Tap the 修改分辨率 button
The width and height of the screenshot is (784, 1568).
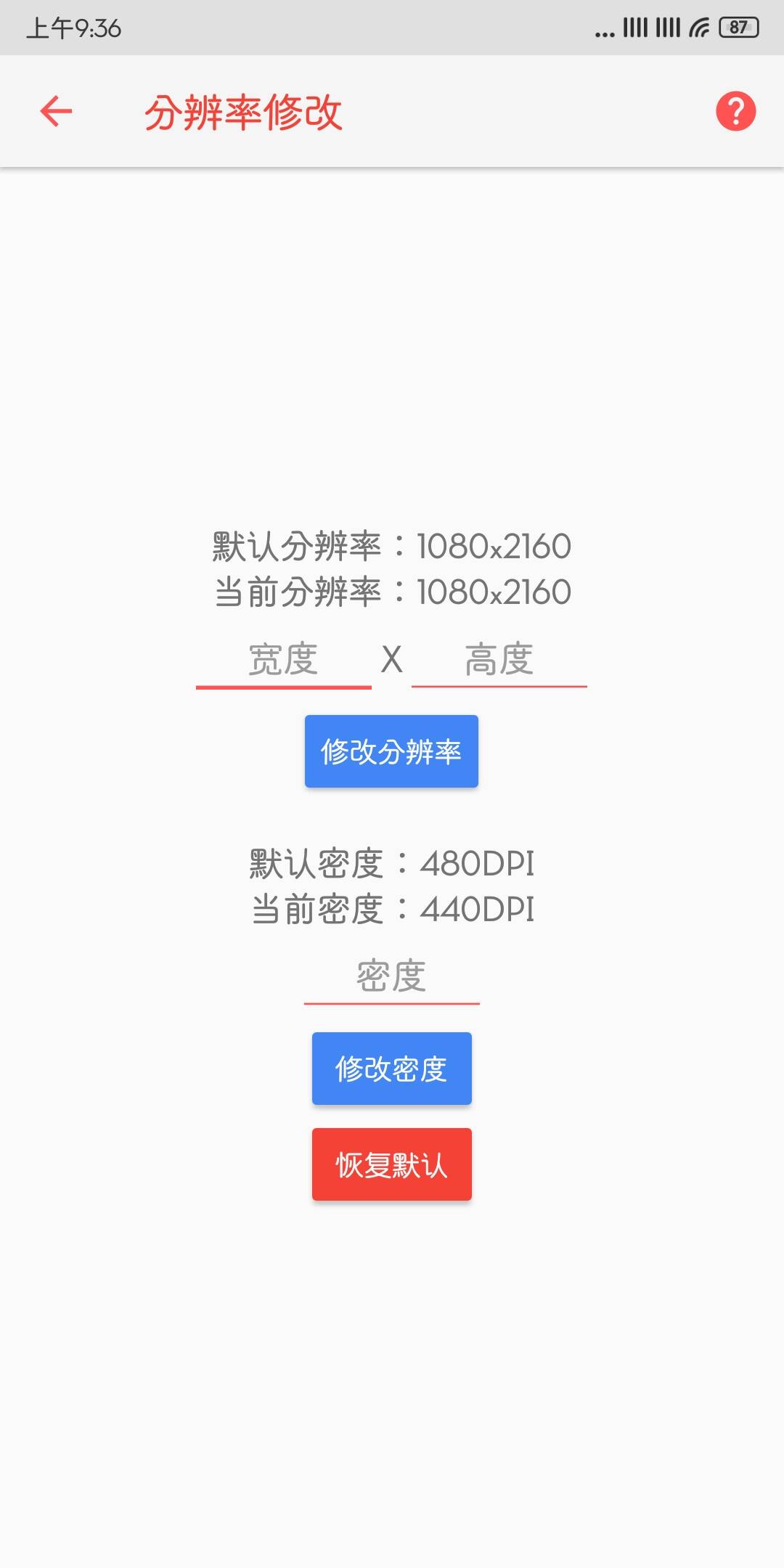(391, 751)
